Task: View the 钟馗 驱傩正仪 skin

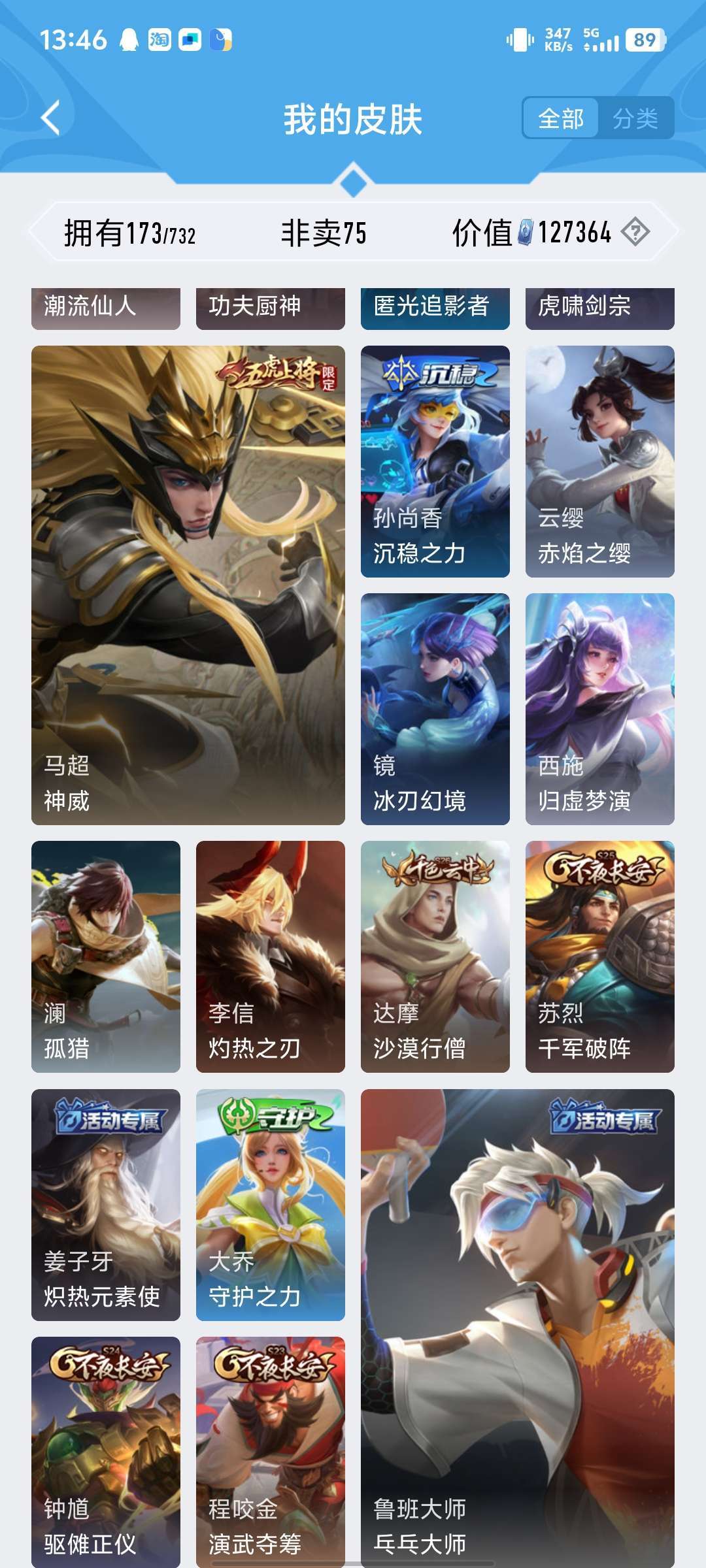Action: tap(106, 1452)
